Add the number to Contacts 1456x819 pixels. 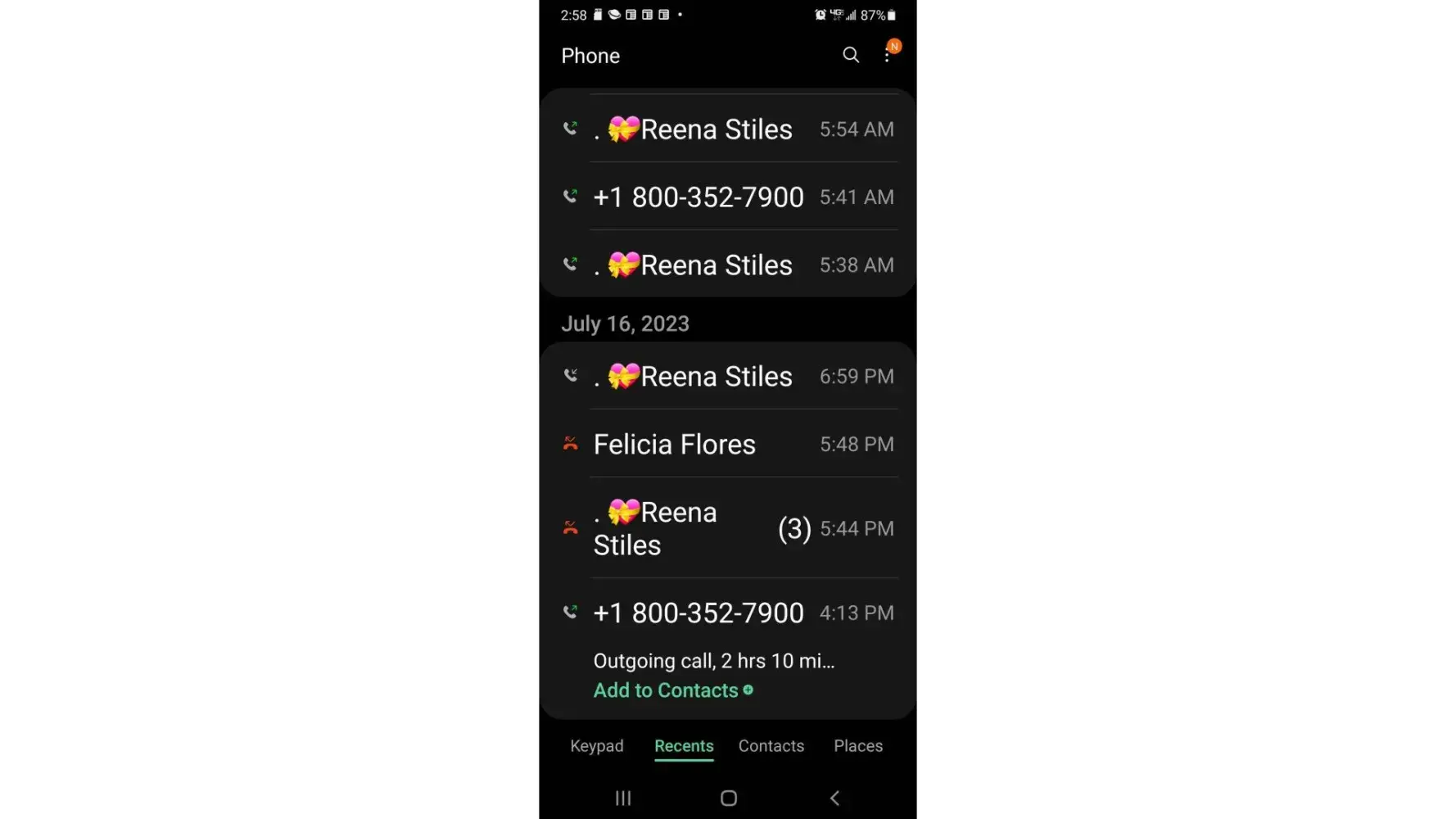click(672, 690)
